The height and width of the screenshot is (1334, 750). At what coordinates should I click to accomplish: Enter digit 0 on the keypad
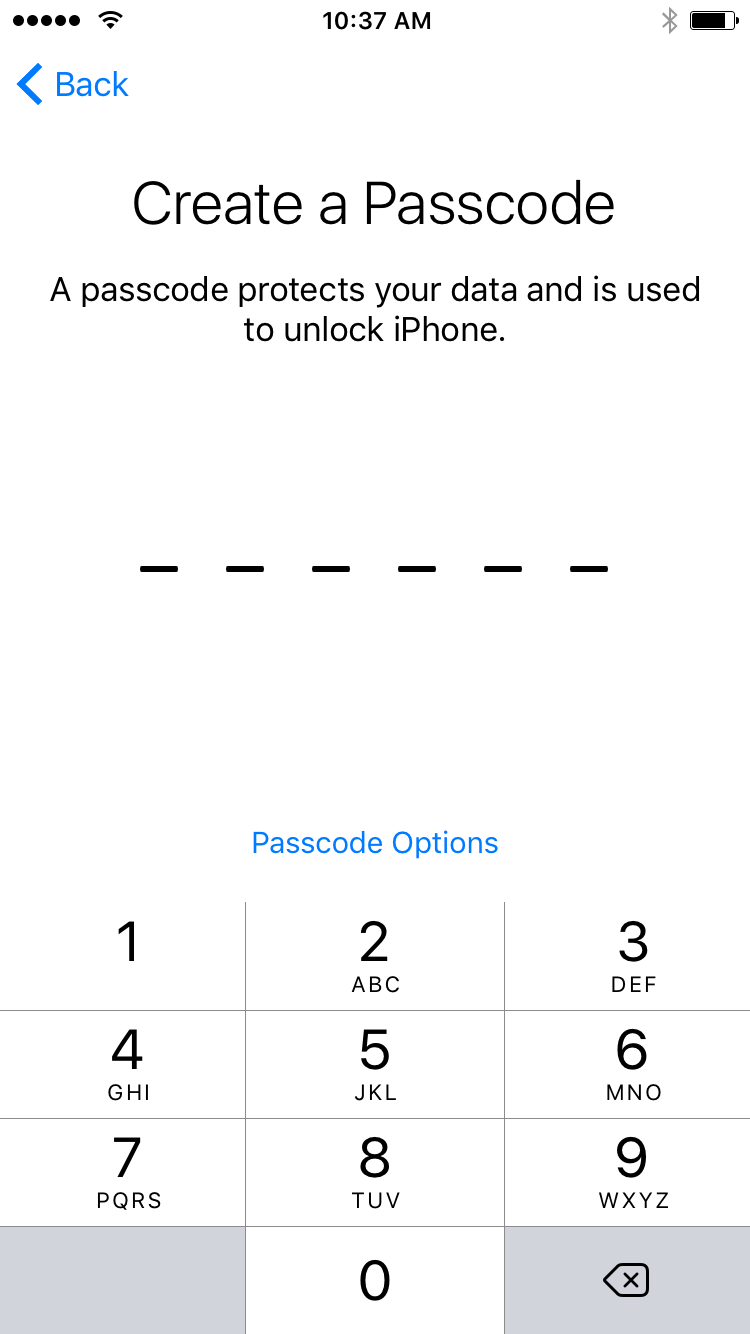point(375,1280)
